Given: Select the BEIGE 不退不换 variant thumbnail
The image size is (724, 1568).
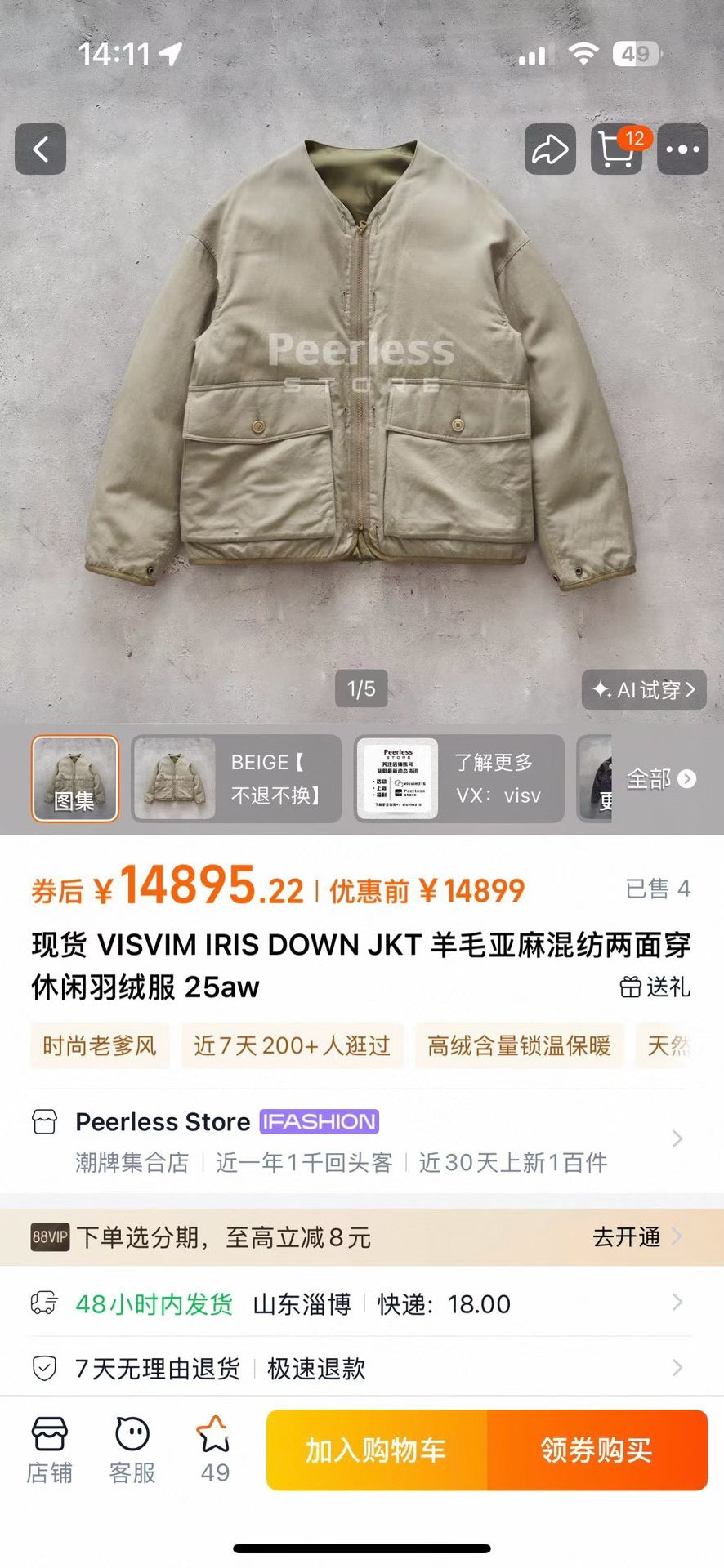Looking at the screenshot, I should tap(235, 779).
